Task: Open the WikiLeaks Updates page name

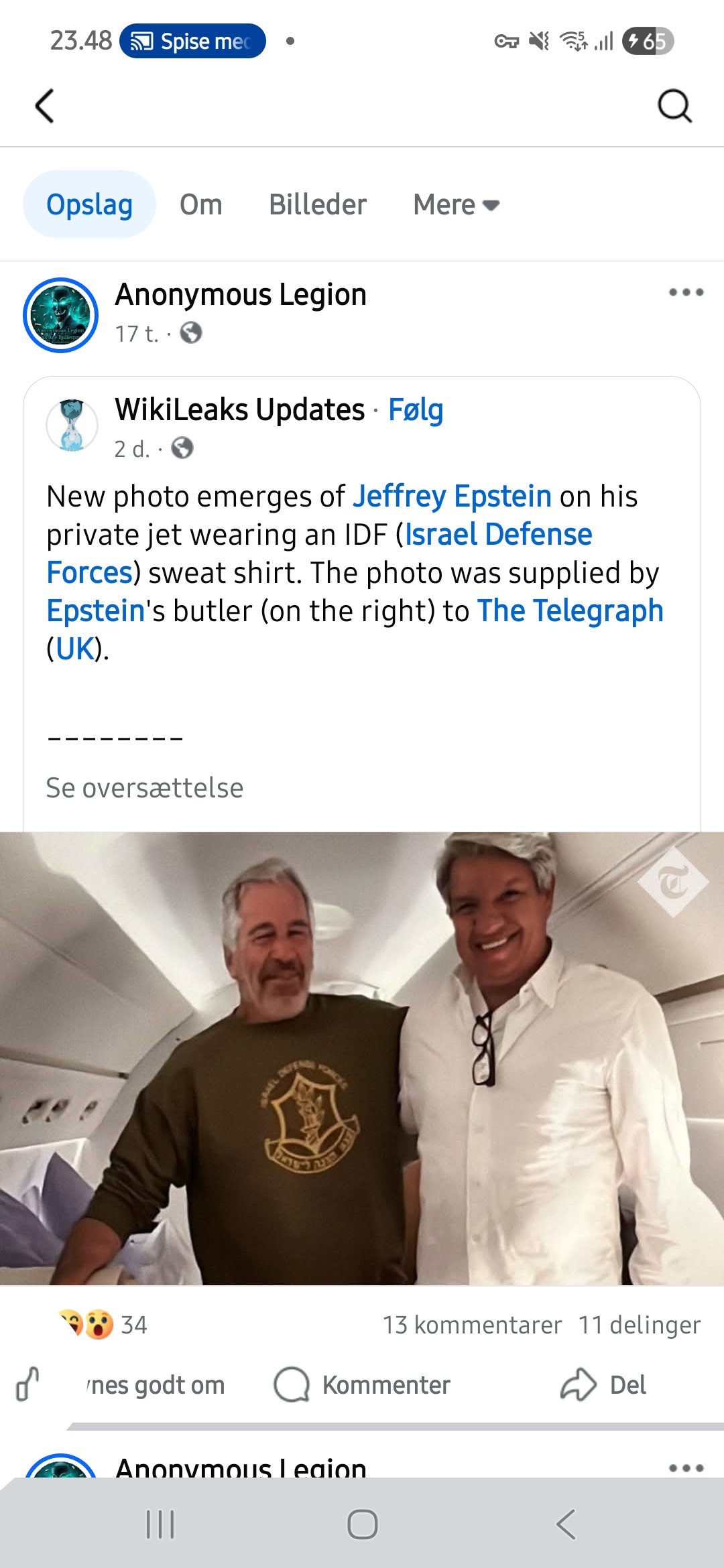Action: tap(239, 410)
